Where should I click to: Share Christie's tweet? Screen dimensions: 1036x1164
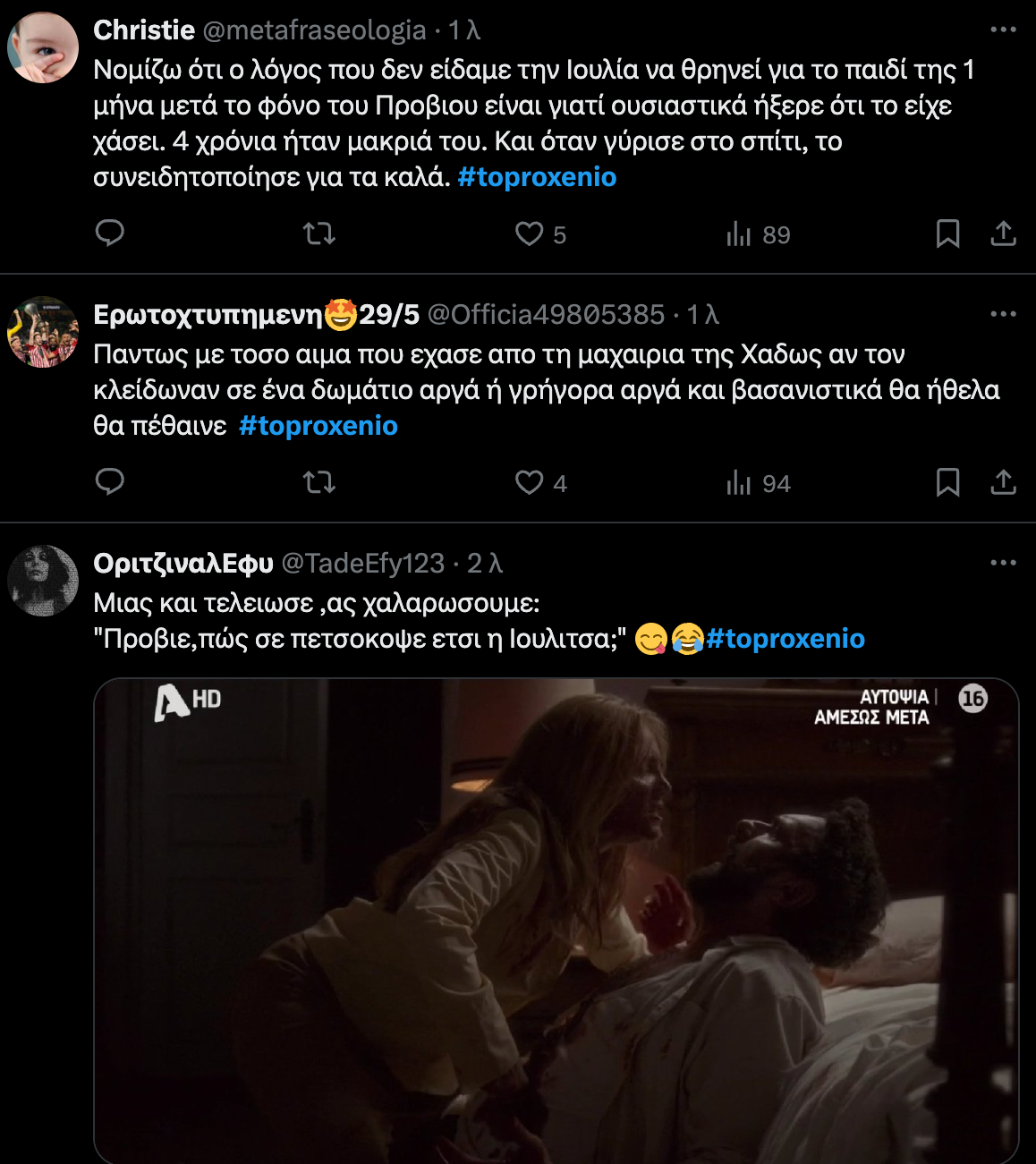pyautogui.click(x=1003, y=234)
